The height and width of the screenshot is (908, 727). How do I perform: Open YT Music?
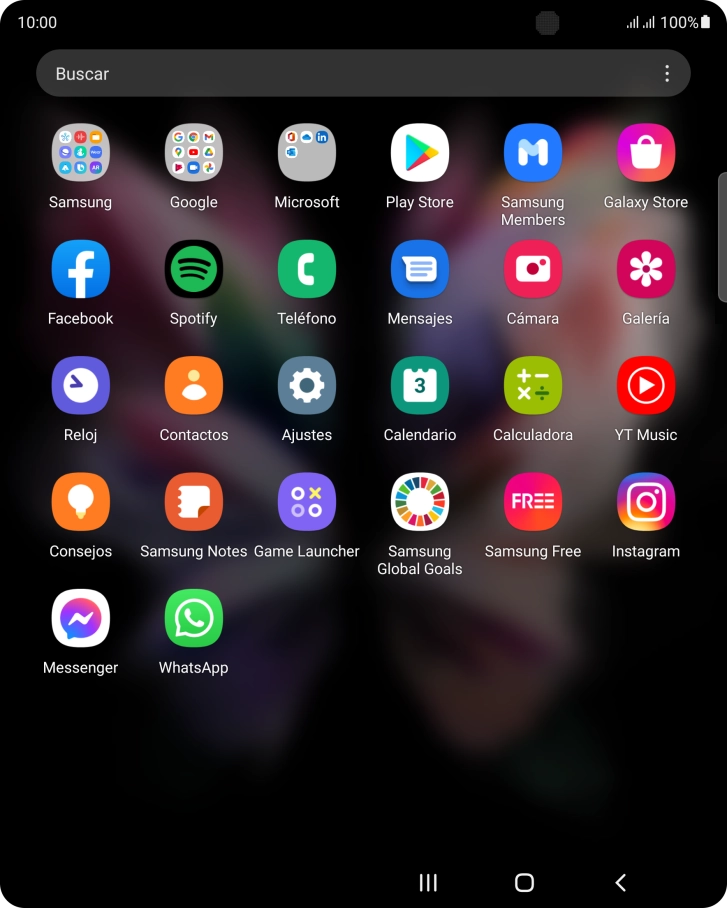pos(645,386)
